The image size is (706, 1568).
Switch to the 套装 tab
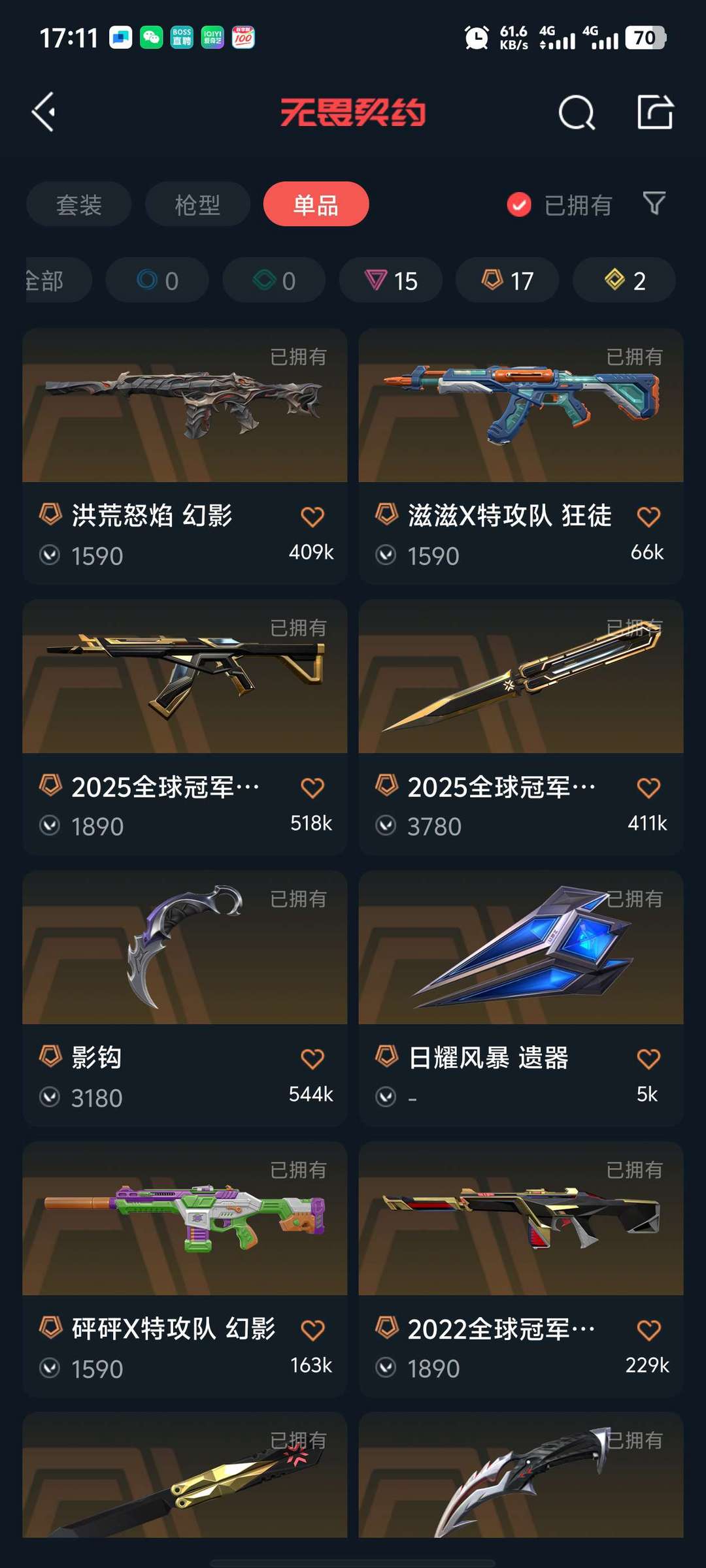tap(79, 204)
